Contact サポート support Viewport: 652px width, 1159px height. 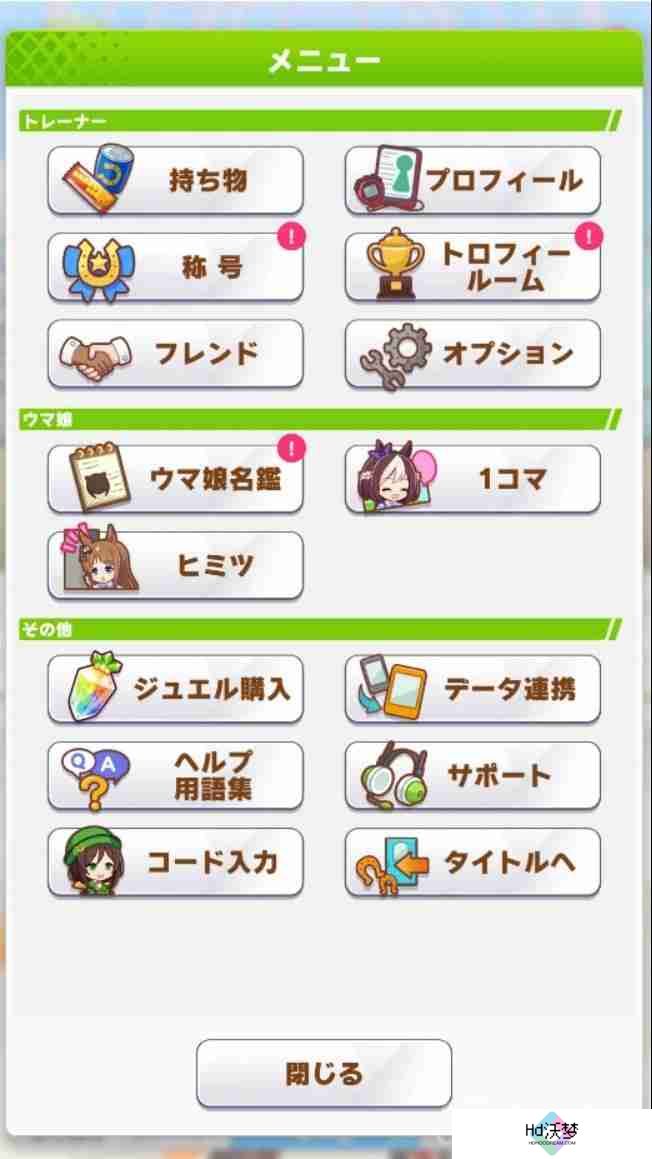(x=473, y=775)
